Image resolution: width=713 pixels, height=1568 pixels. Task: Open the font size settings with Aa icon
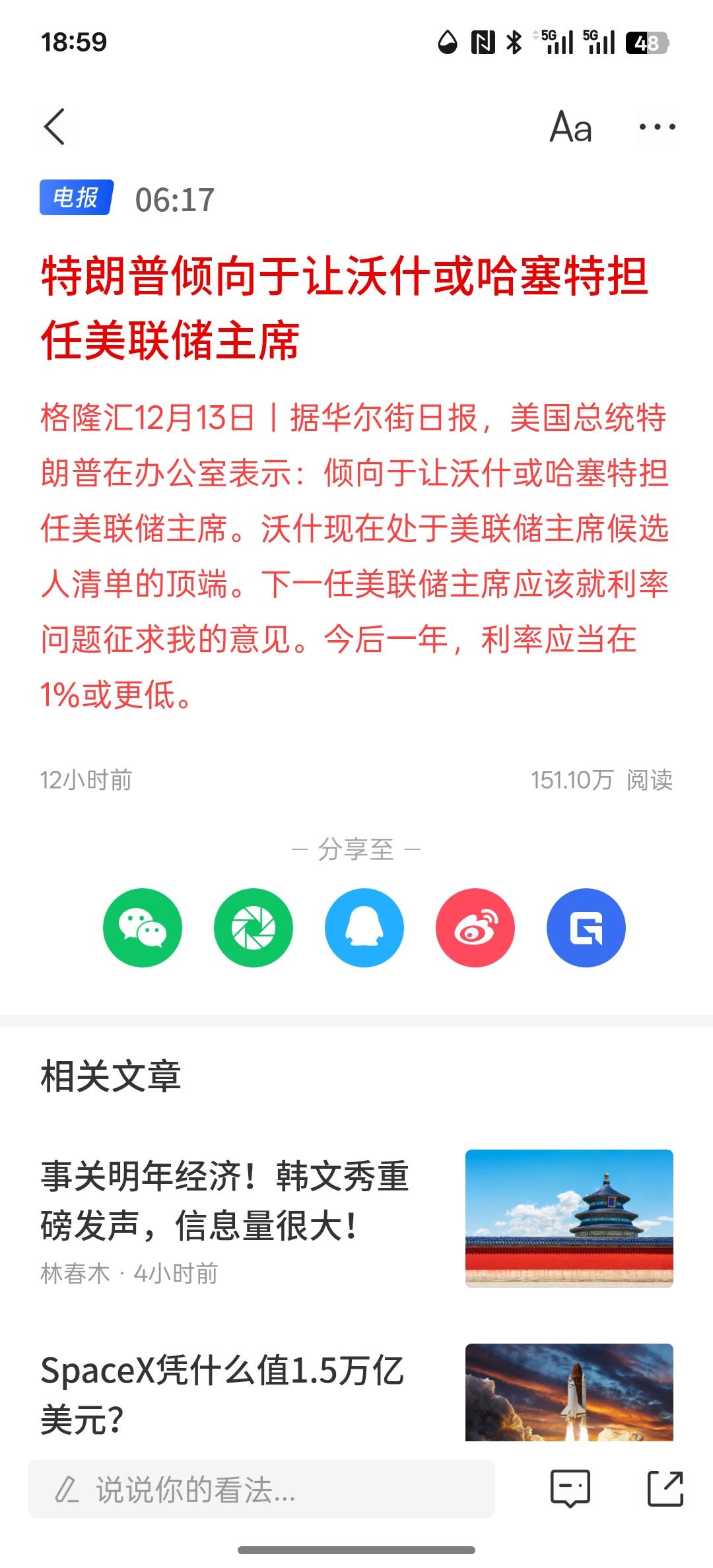tap(570, 127)
